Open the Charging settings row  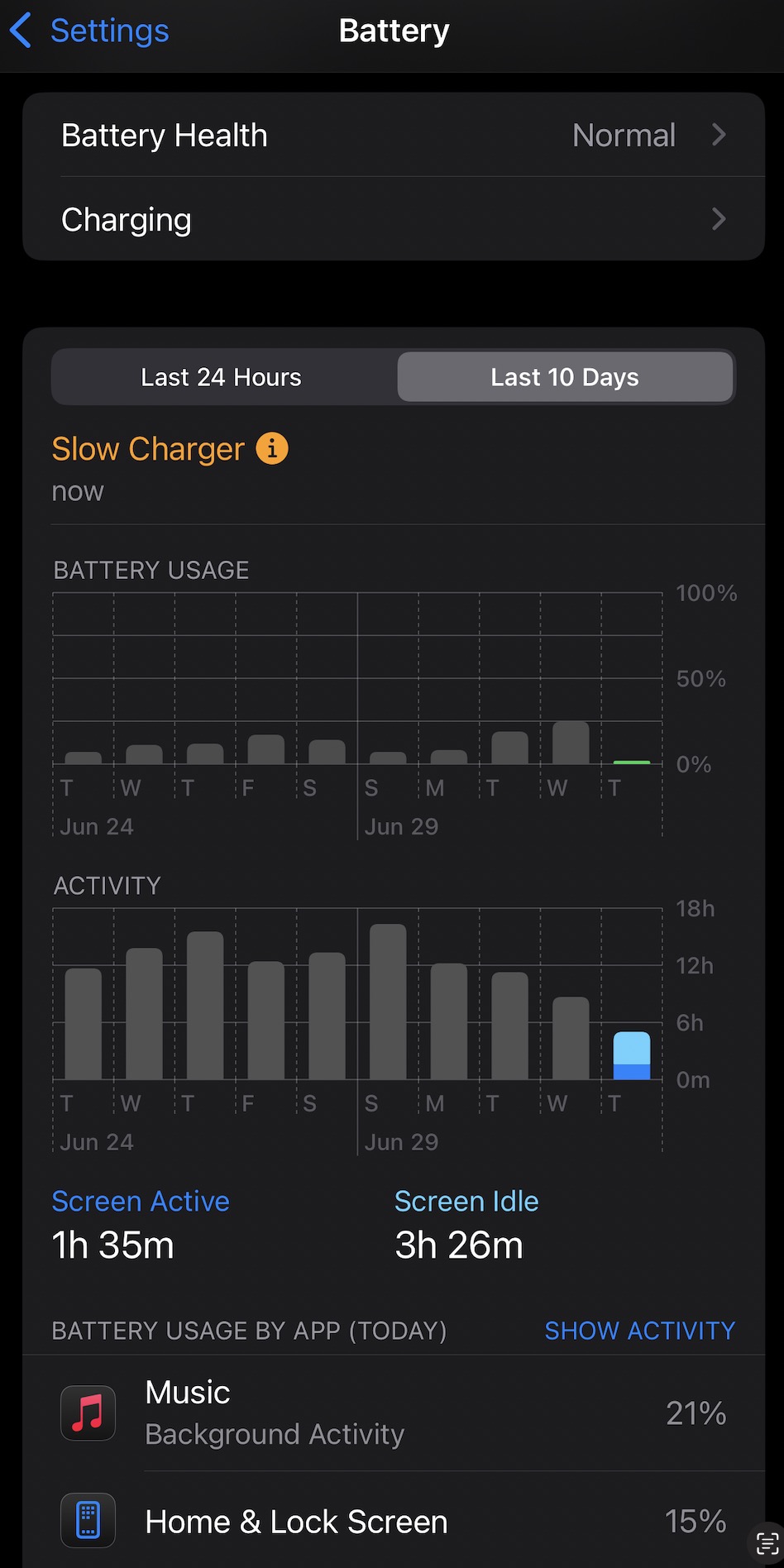(x=394, y=220)
